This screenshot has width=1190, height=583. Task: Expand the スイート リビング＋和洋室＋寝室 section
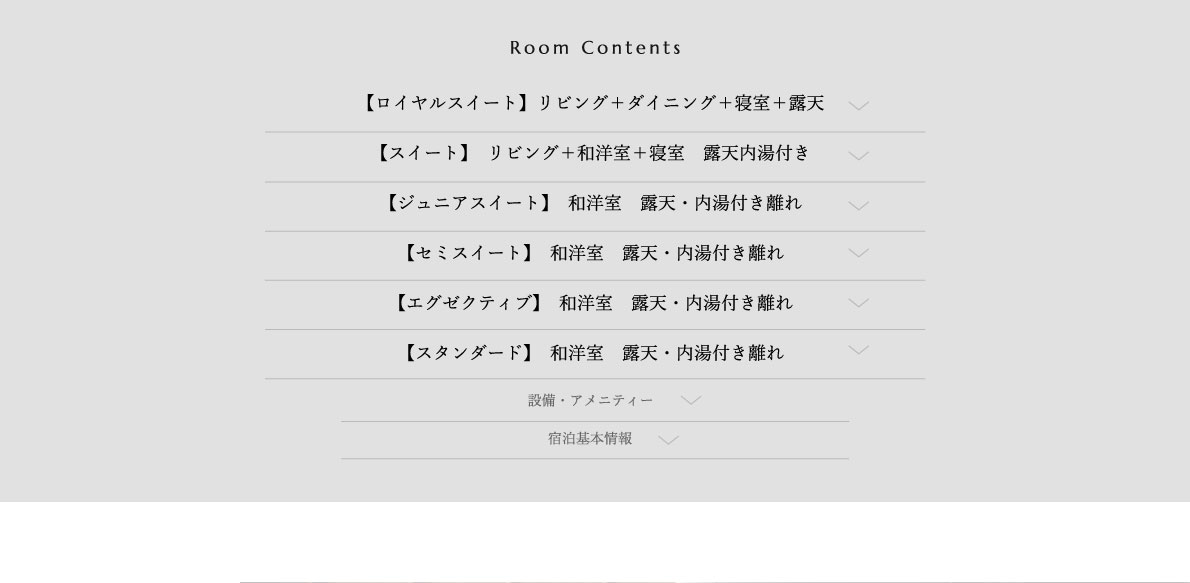coord(594,154)
